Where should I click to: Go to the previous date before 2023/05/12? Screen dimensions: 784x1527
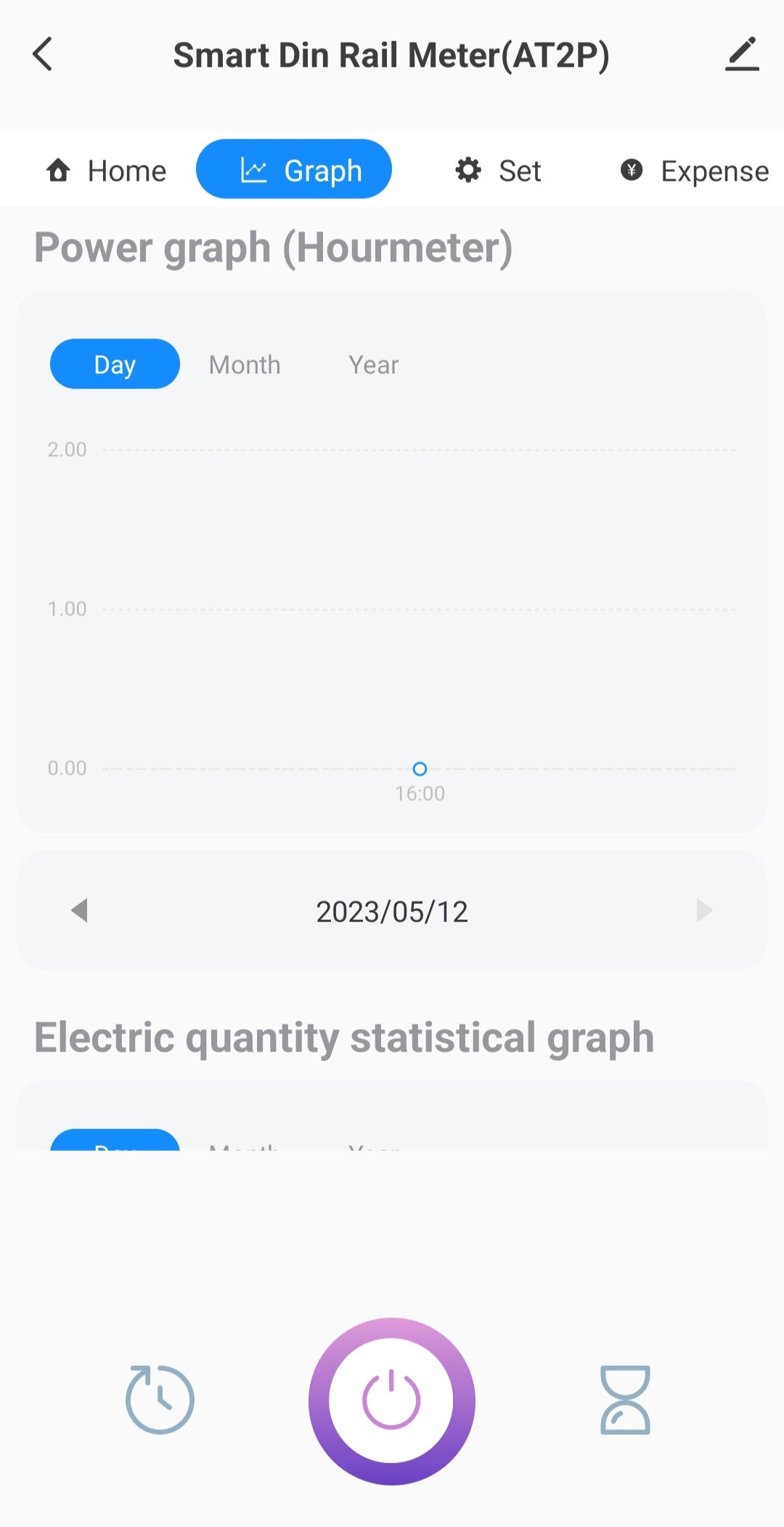[x=79, y=911]
